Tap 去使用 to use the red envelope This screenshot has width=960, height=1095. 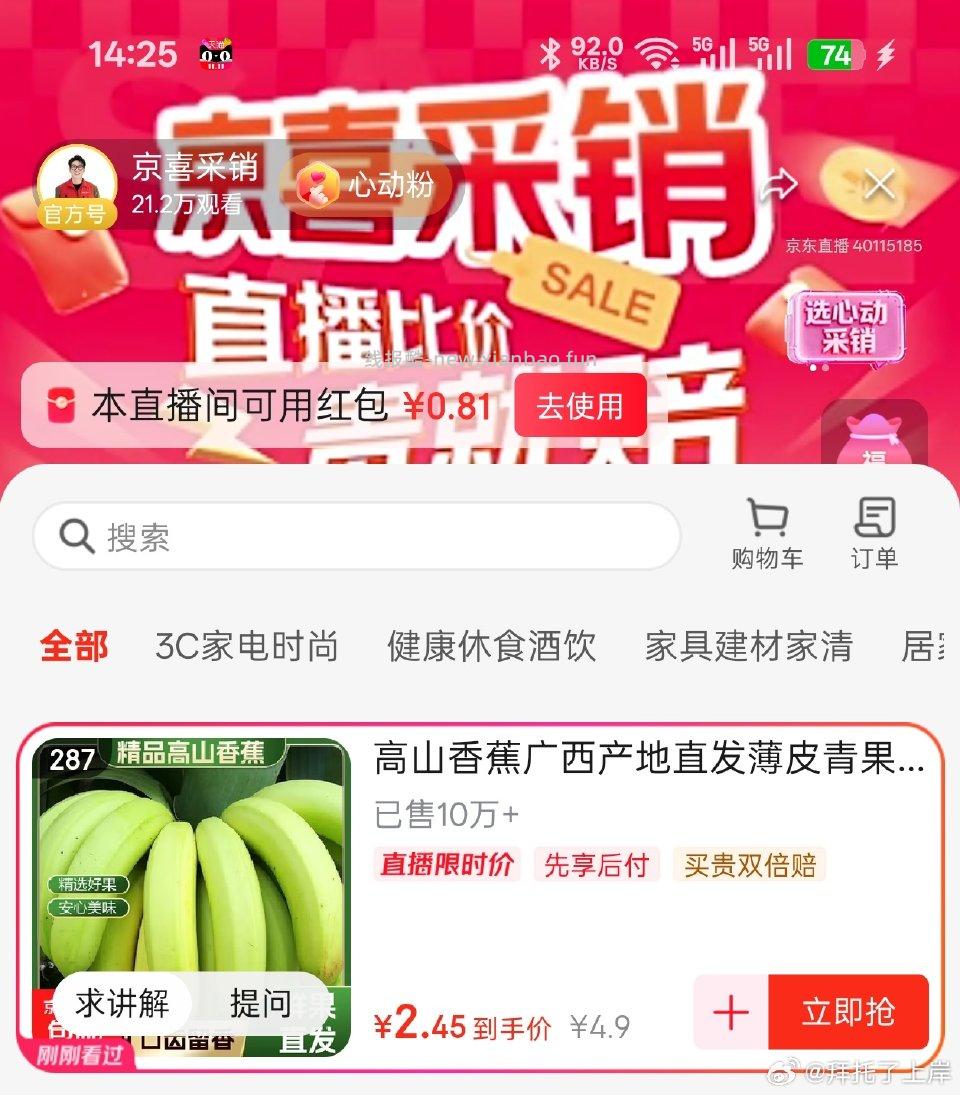(580, 406)
